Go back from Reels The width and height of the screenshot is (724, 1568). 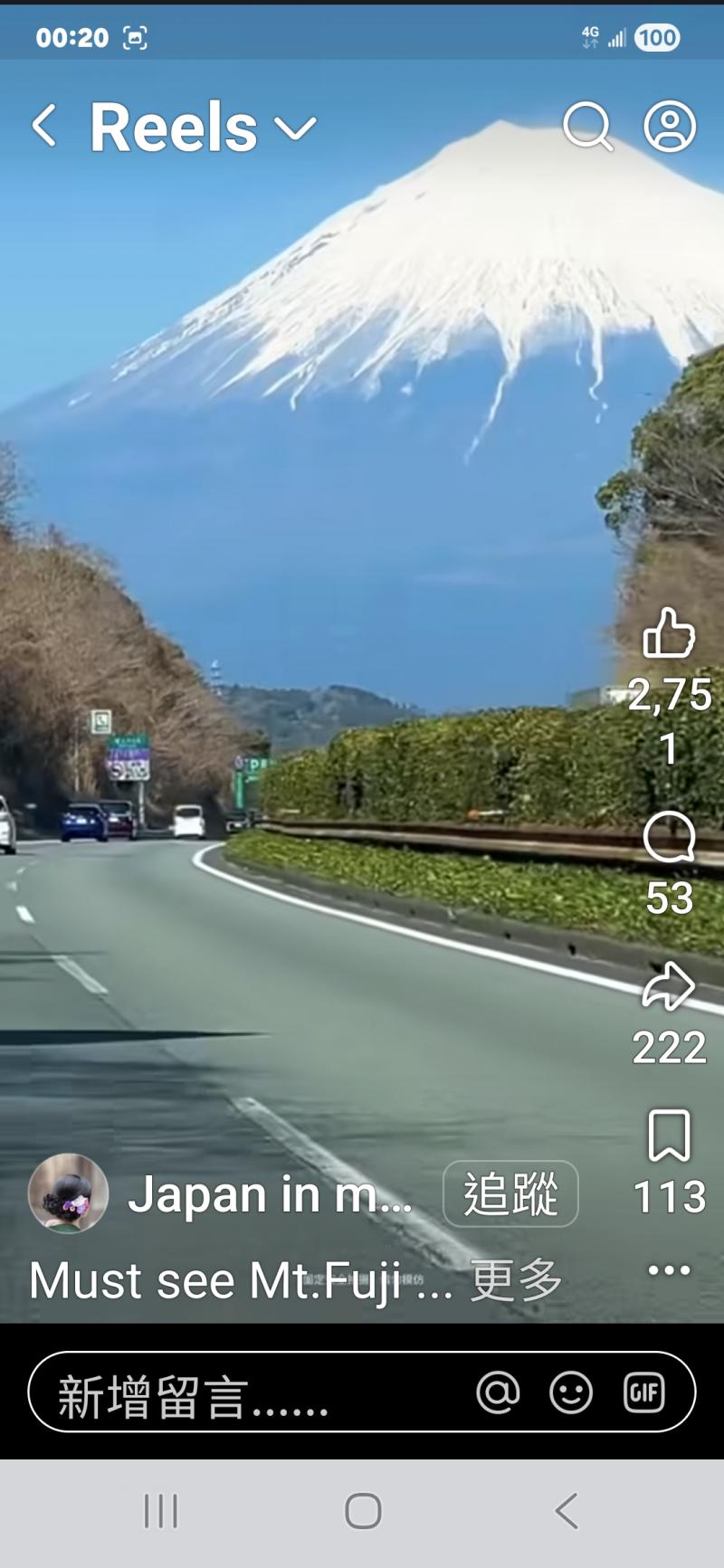(x=43, y=126)
